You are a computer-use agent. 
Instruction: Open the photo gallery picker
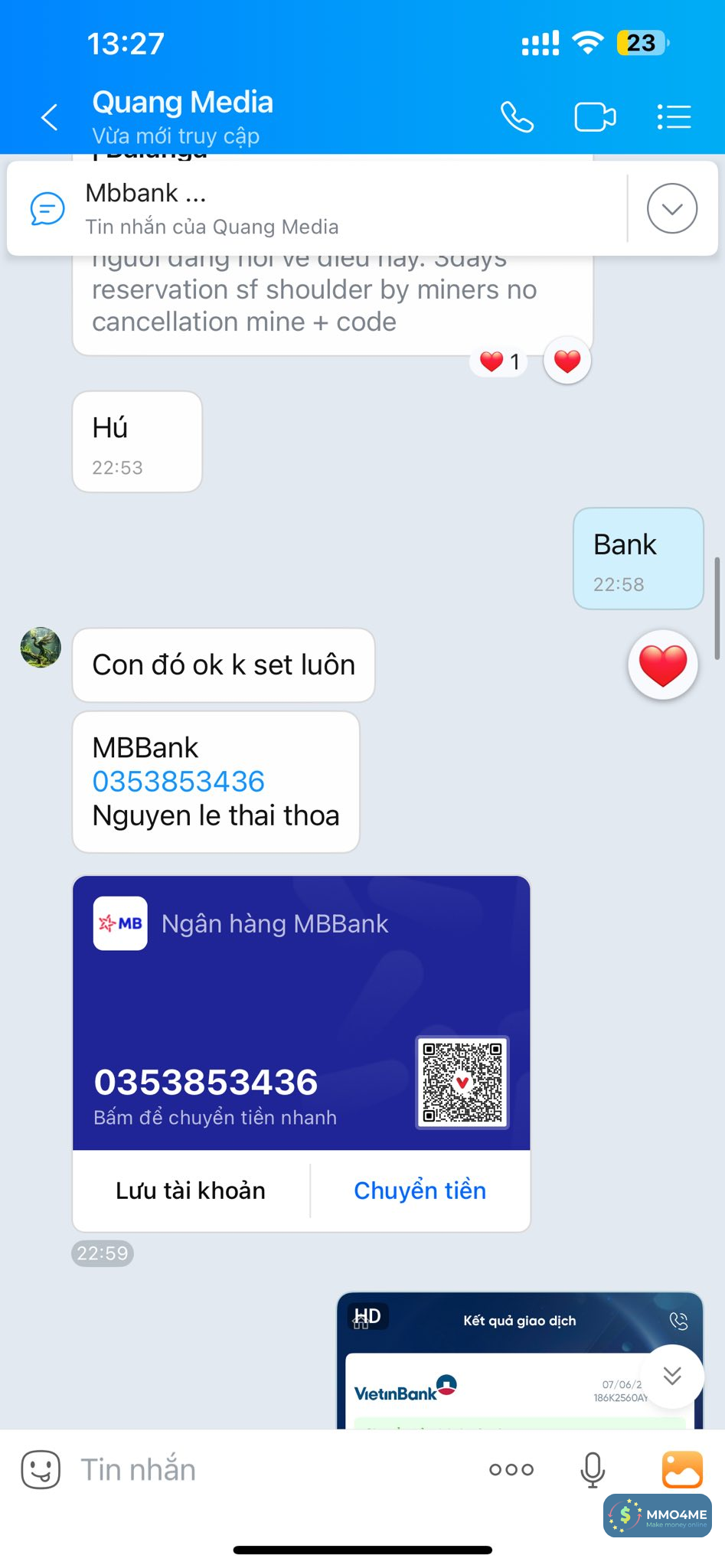tap(681, 1469)
